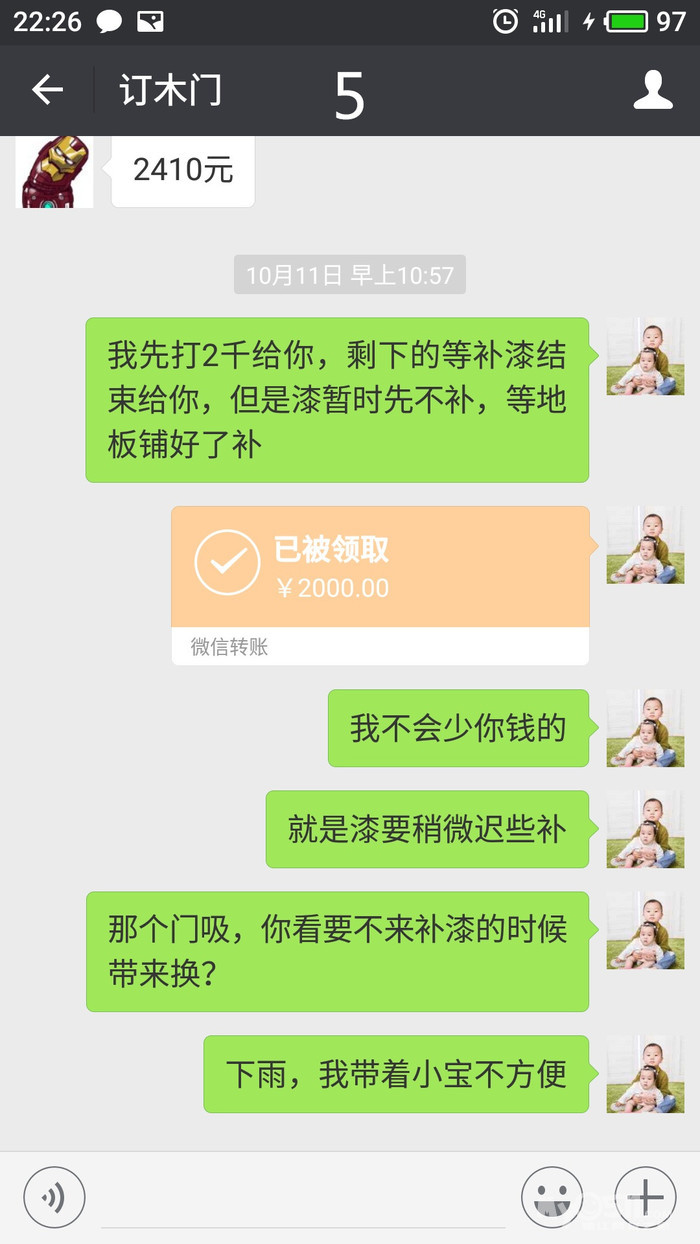Open the emoji picker
The image size is (700, 1244).
click(552, 1197)
